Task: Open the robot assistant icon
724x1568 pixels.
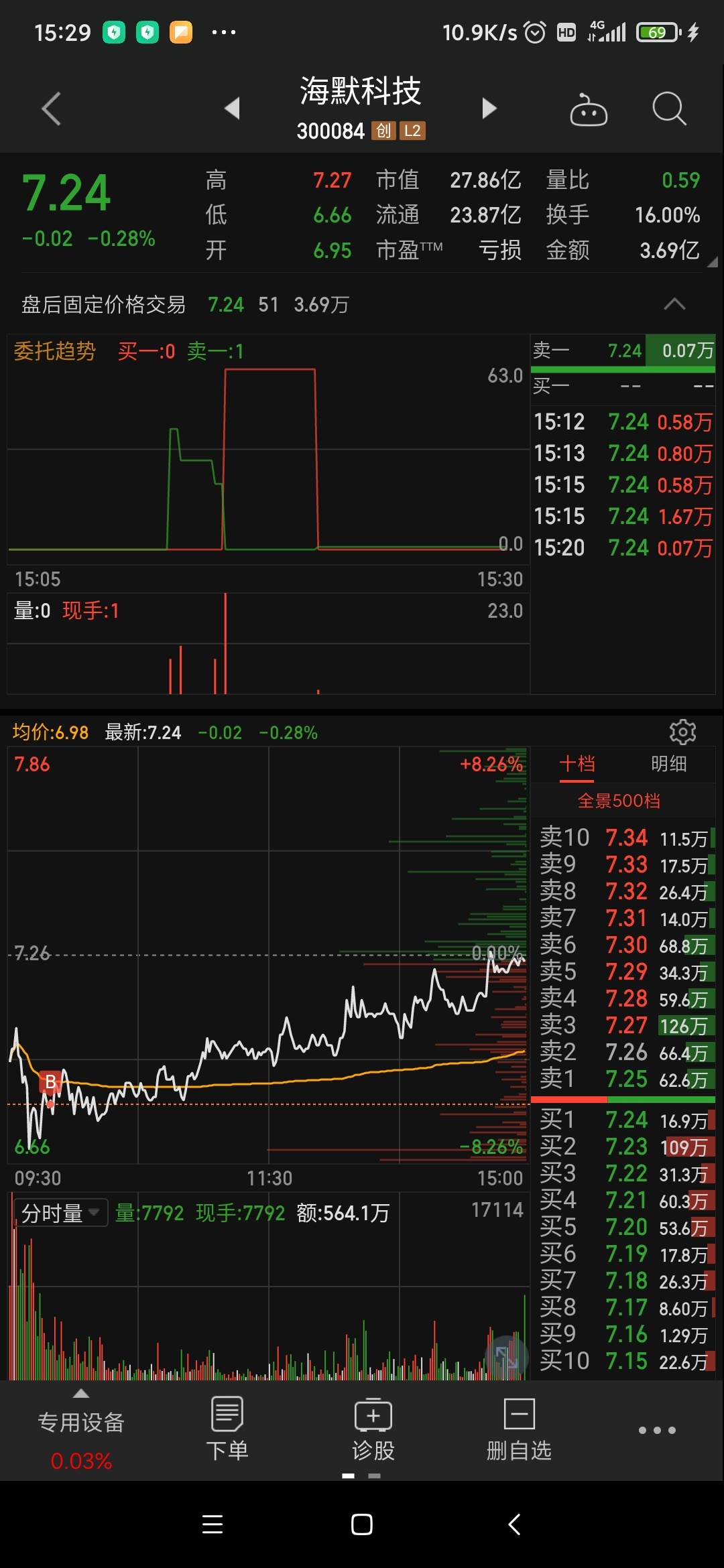Action: point(589,109)
